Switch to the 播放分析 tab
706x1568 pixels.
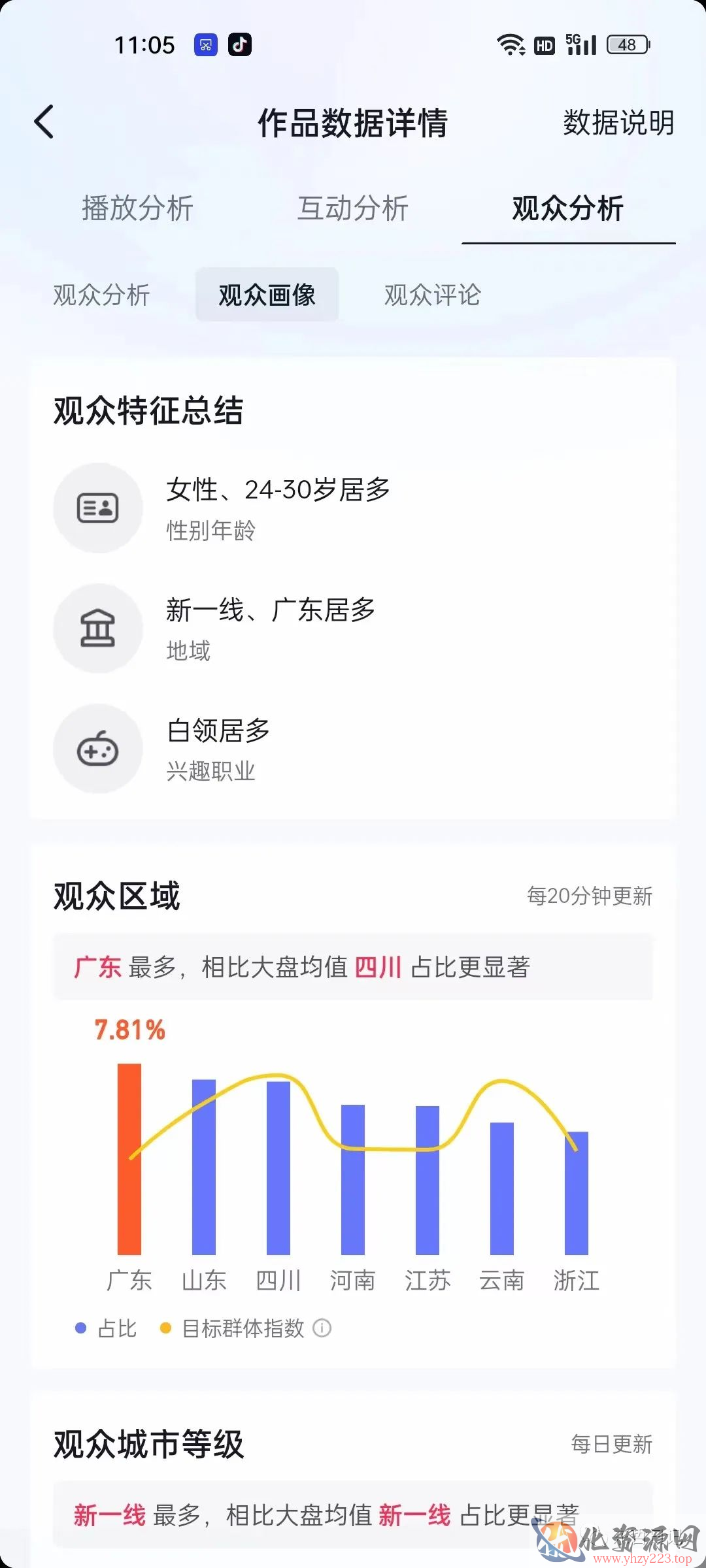[137, 208]
